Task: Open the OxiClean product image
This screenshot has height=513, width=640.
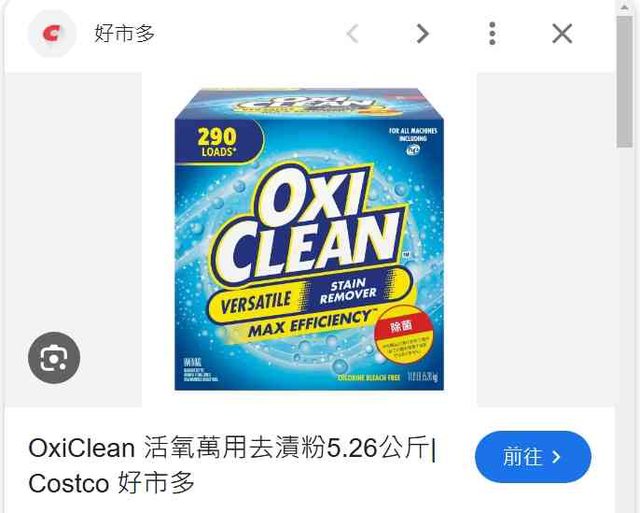Action: pos(309,240)
